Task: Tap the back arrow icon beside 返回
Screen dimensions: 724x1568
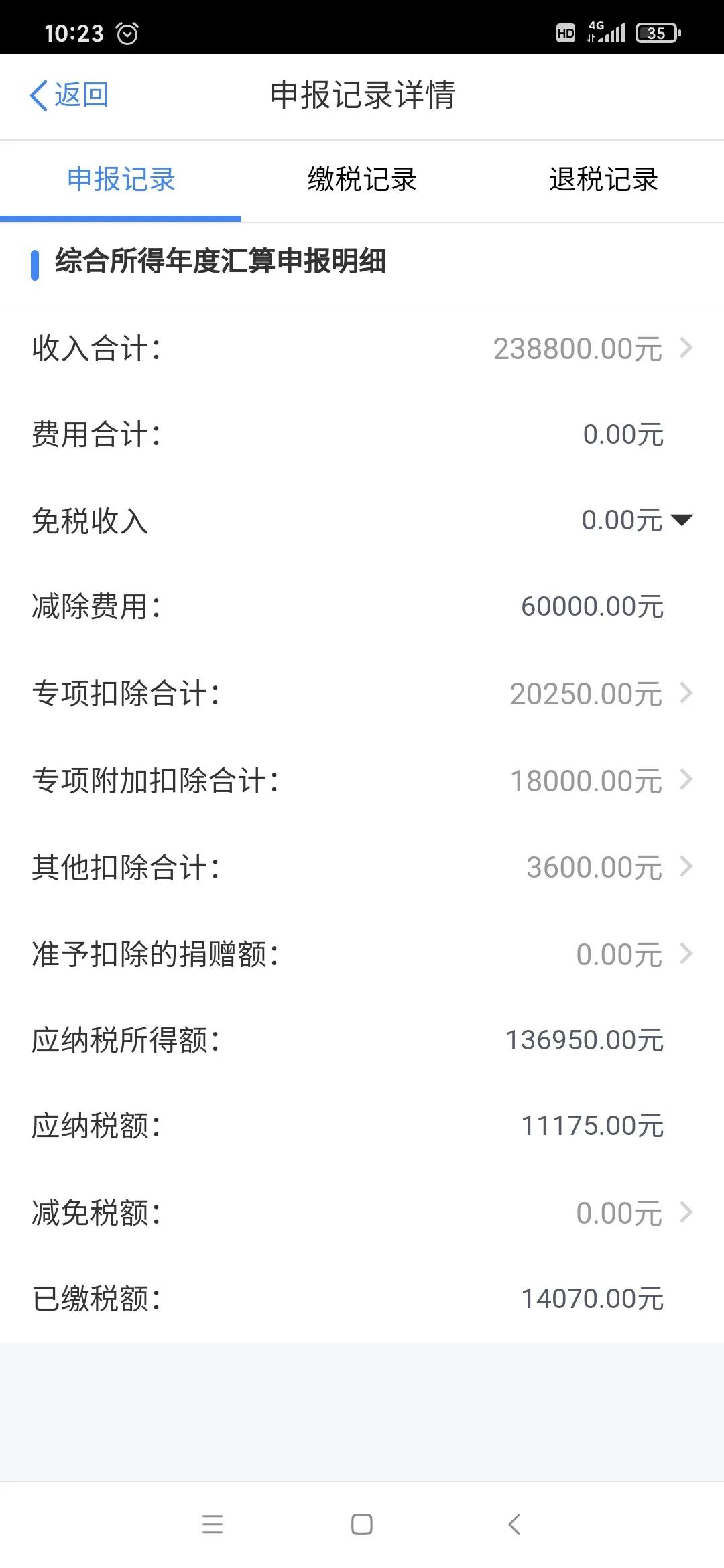Action: coord(38,95)
